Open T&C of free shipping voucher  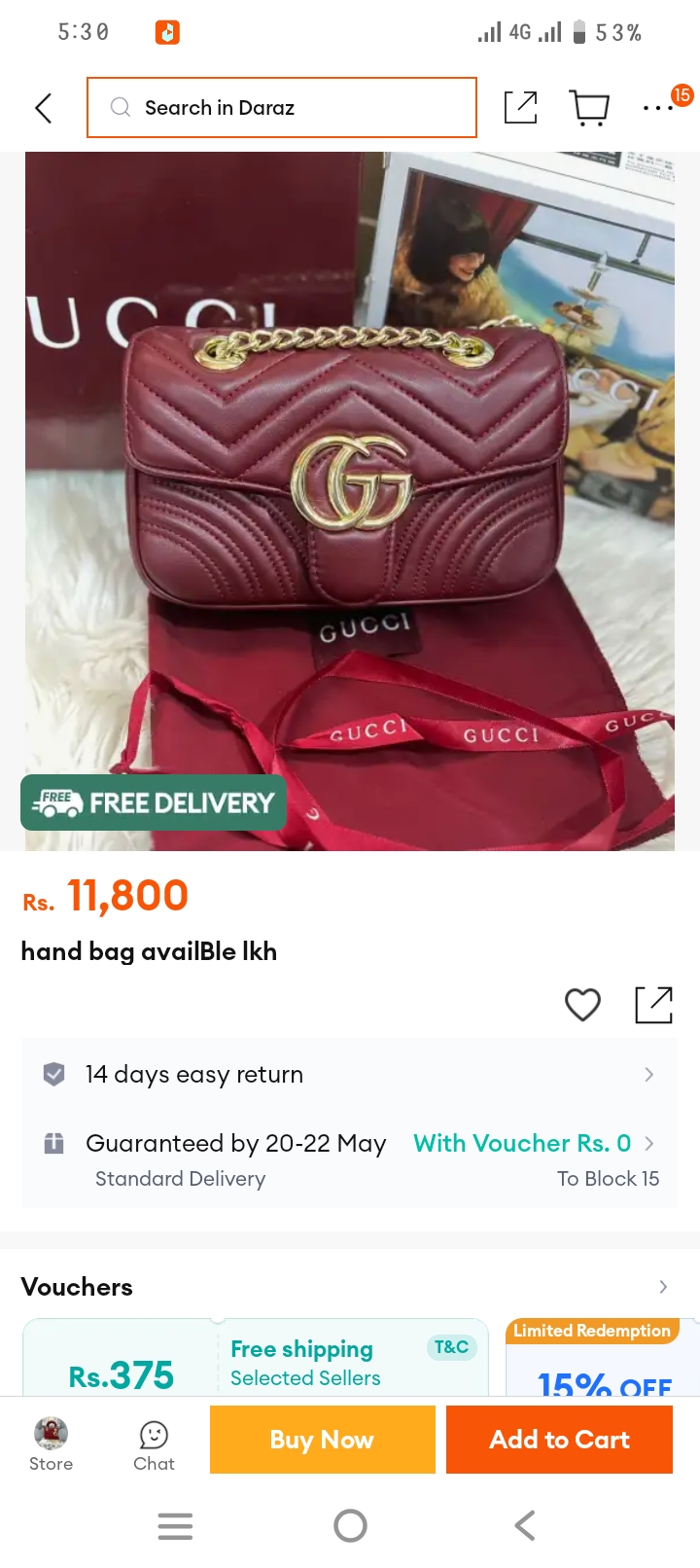(452, 1347)
